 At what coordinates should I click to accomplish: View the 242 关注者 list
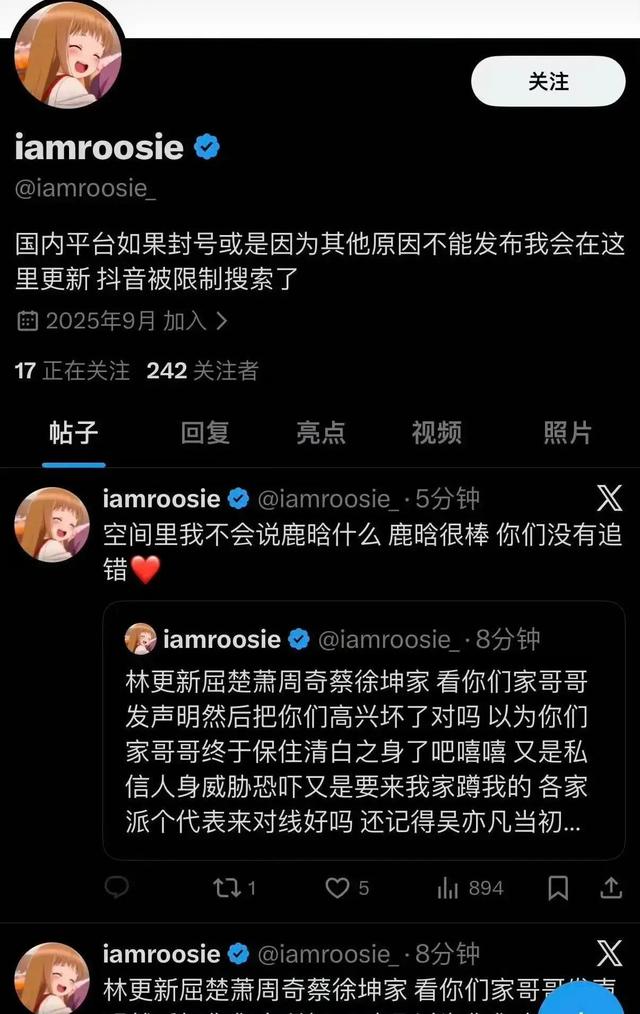click(x=202, y=371)
